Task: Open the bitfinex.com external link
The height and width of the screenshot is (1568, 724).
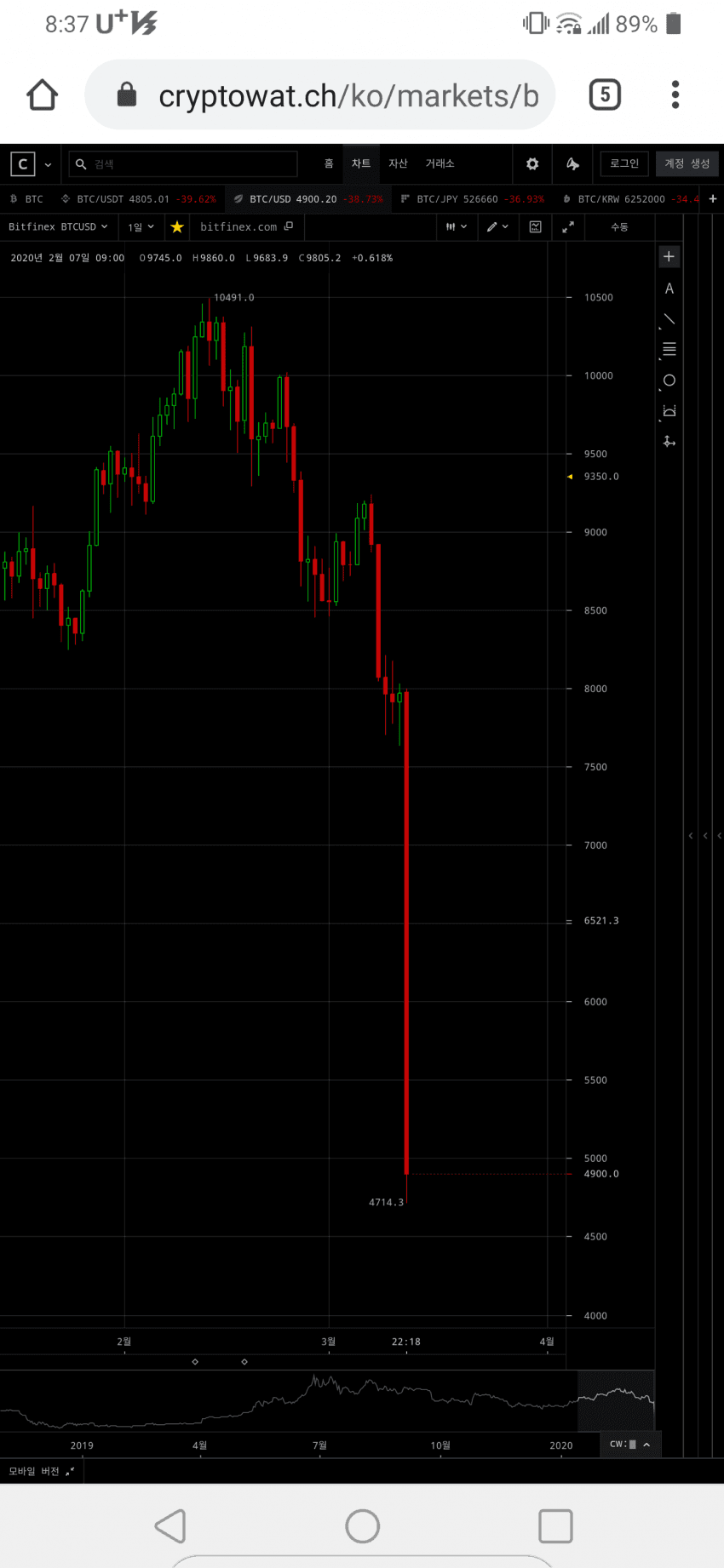Action: pos(246,226)
